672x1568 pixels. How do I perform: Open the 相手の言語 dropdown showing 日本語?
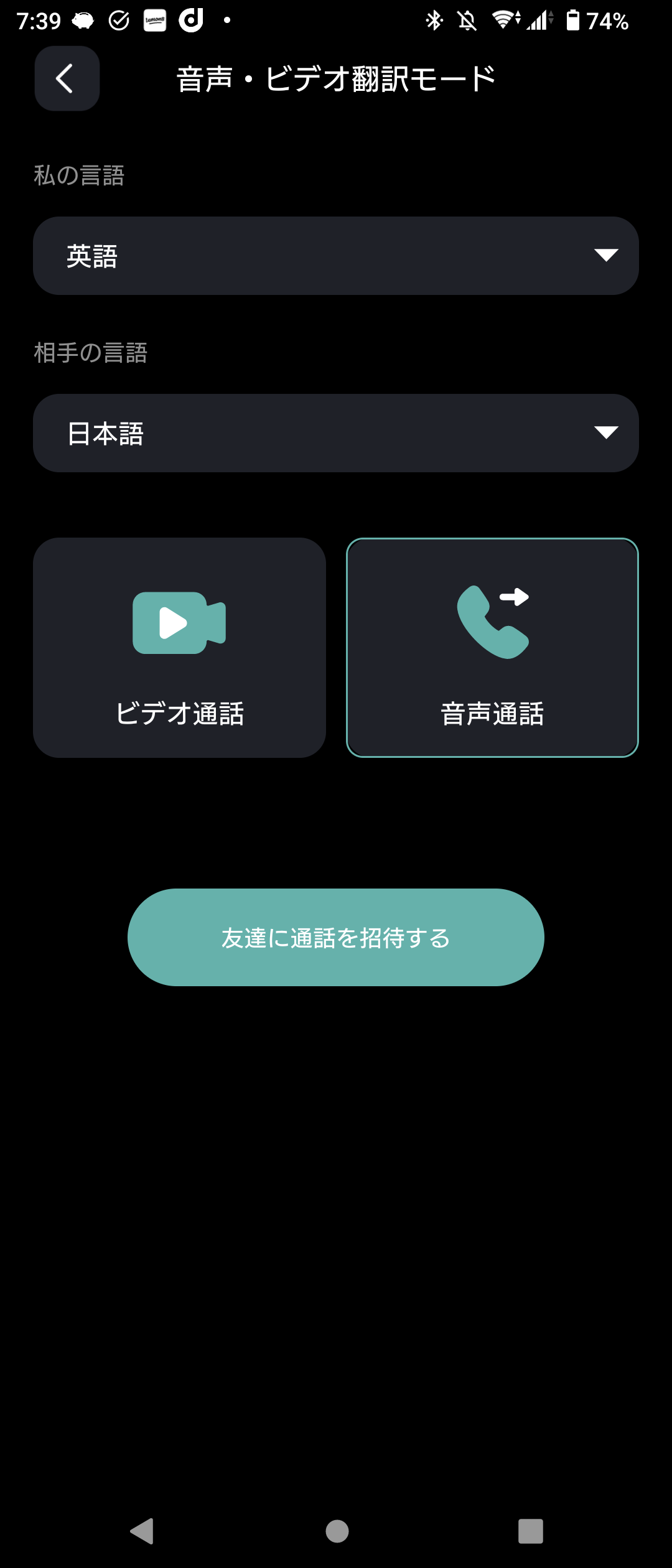pyautogui.click(x=336, y=433)
